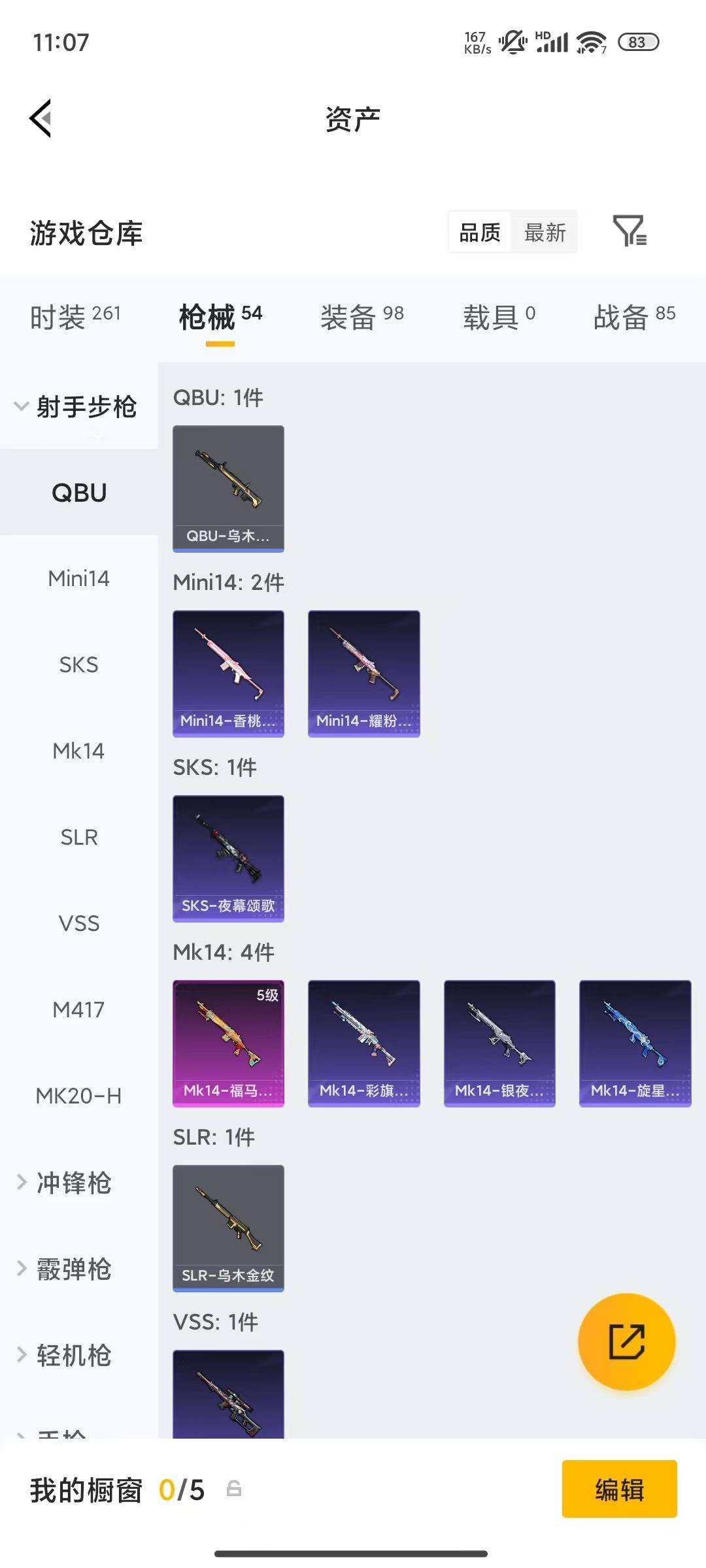This screenshot has width=706, height=1568.
Task: Tap the yellow floating share button
Action: pos(626,1341)
